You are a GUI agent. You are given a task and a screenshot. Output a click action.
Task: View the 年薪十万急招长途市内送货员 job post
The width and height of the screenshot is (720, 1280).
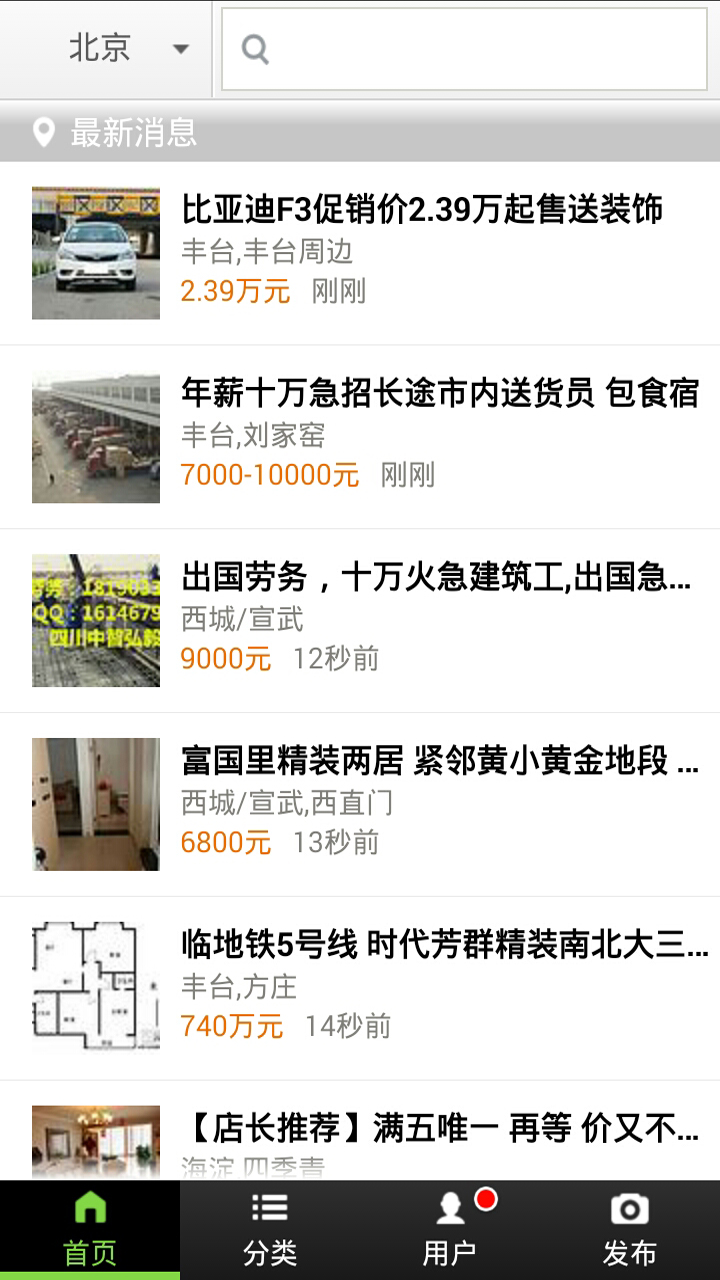[x=439, y=394]
